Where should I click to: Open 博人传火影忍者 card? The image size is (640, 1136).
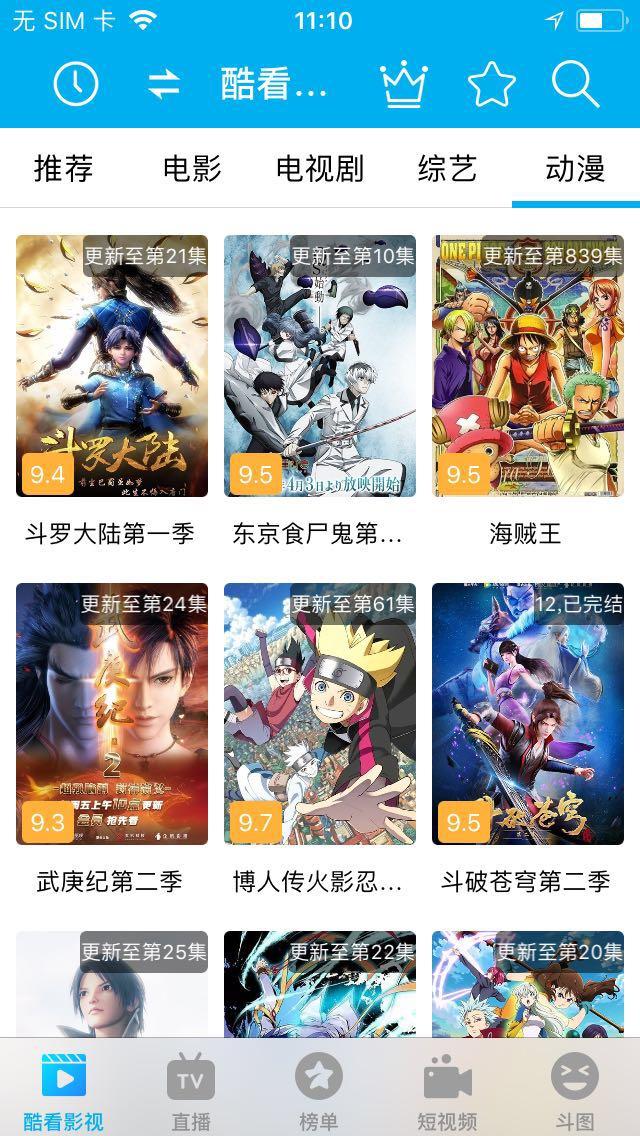320,714
